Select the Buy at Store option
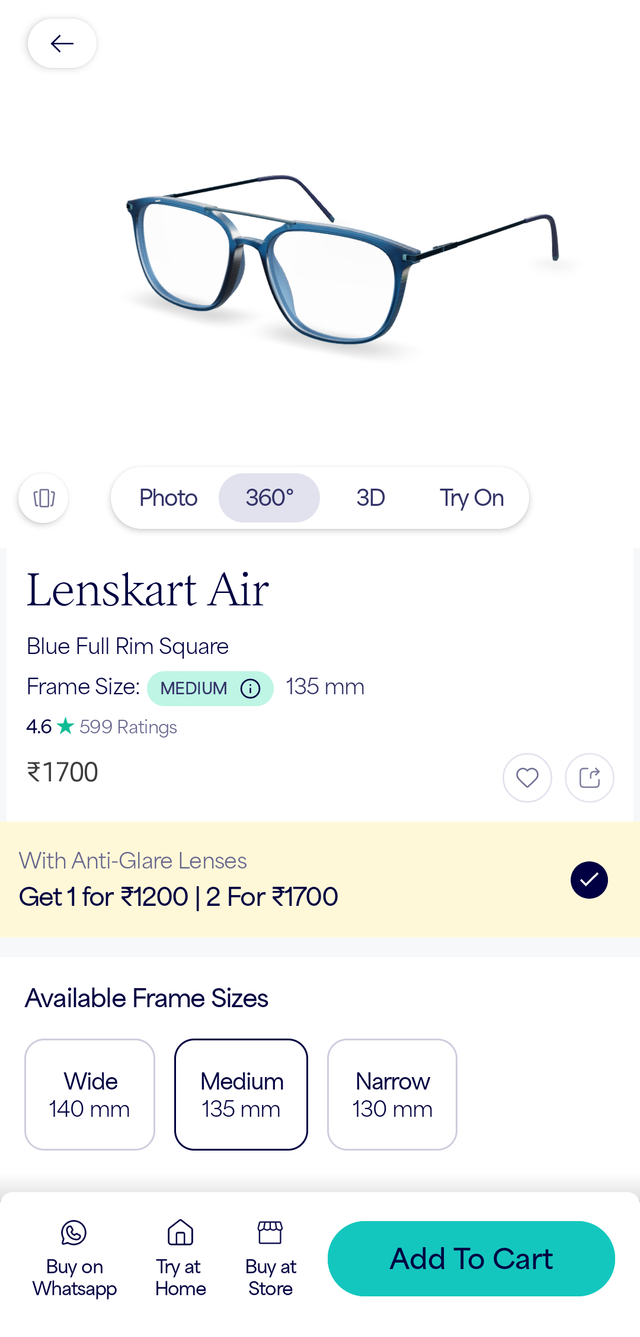Viewport: 640px width, 1337px height. click(x=270, y=1259)
